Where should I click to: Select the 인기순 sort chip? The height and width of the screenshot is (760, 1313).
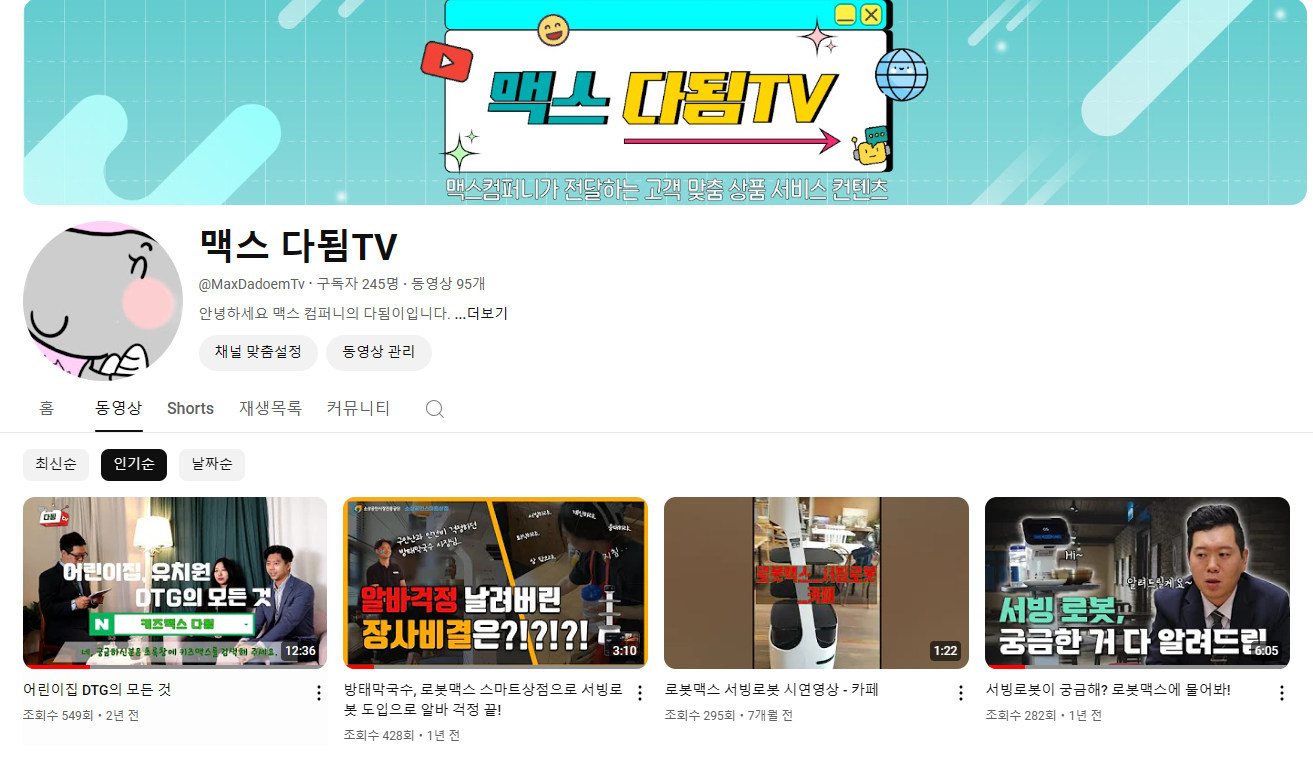(134, 464)
